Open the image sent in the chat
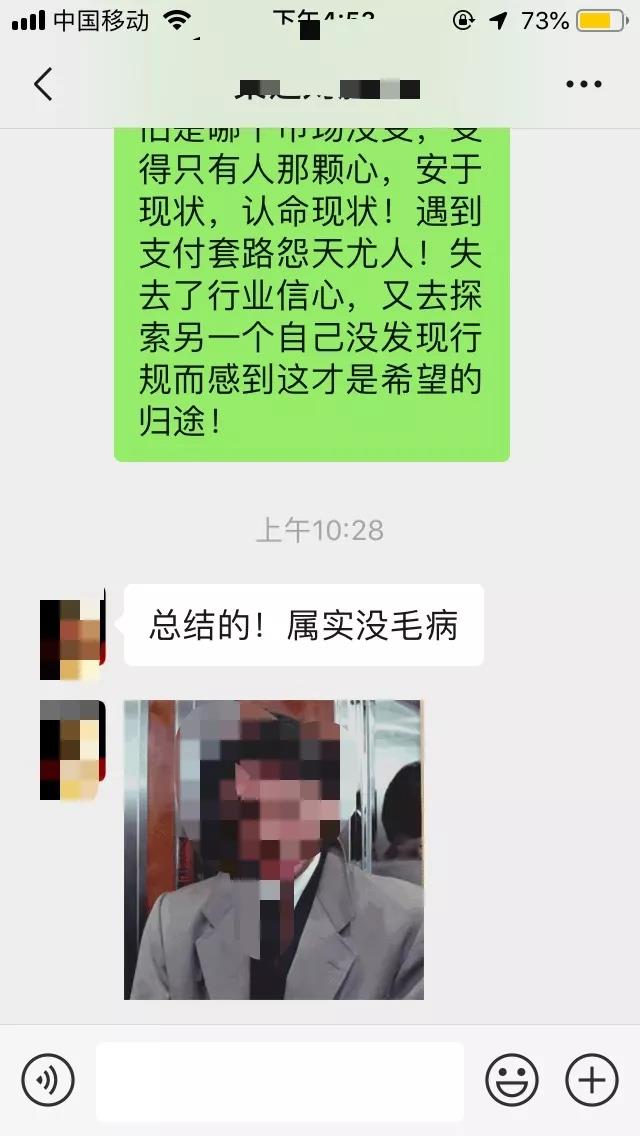The width and height of the screenshot is (640, 1136). (273, 849)
